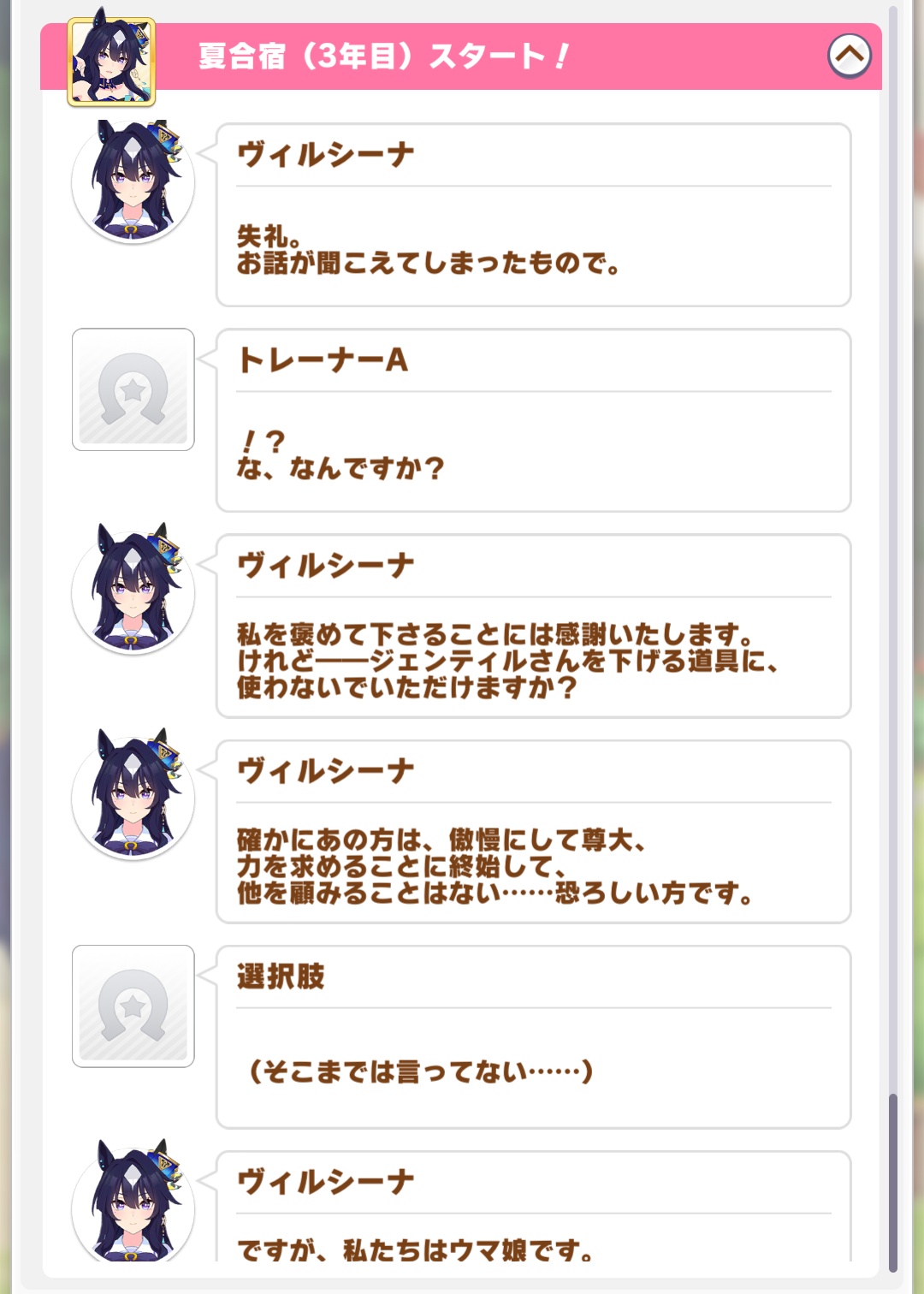924x1294 pixels.
Task: Collapse the 夏合宿（3年目）スタート！ section
Action: coord(849,56)
